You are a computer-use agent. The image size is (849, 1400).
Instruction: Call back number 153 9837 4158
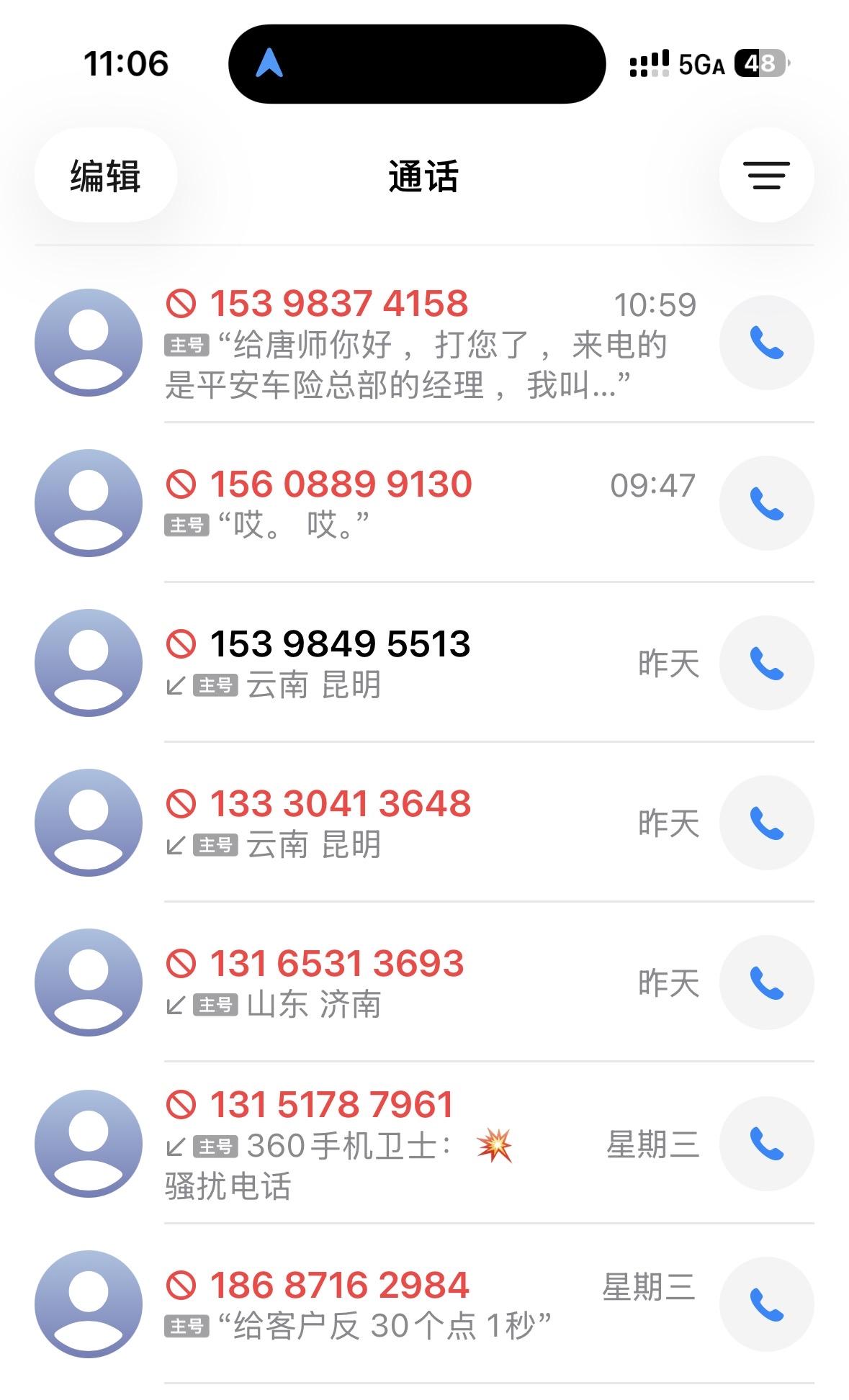pyautogui.click(x=765, y=343)
